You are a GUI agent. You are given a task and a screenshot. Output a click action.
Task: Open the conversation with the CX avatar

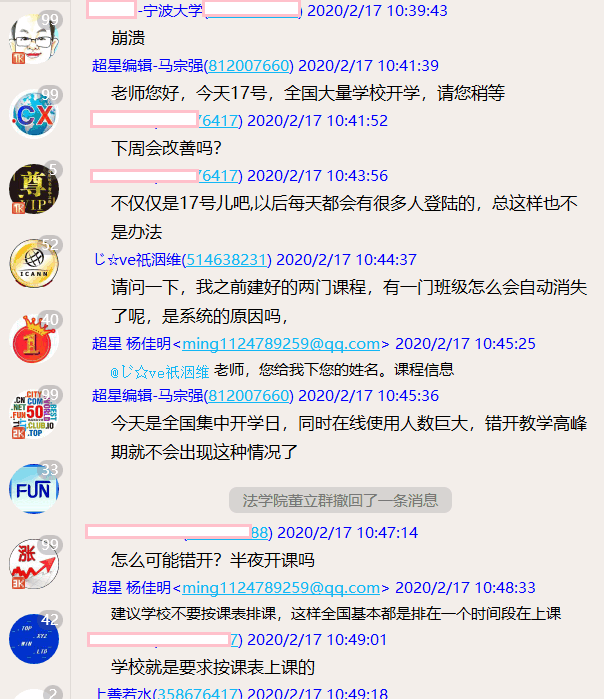coord(34,113)
